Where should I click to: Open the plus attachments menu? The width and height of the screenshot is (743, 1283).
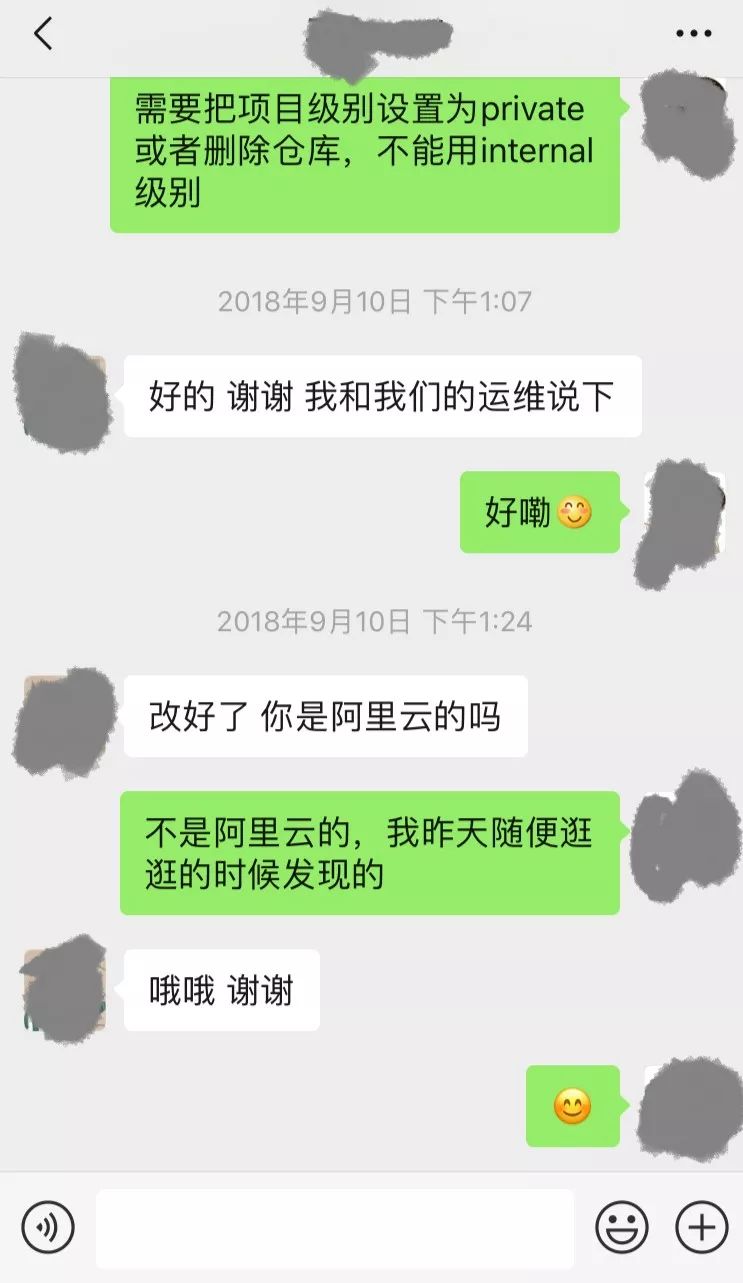(701, 1227)
